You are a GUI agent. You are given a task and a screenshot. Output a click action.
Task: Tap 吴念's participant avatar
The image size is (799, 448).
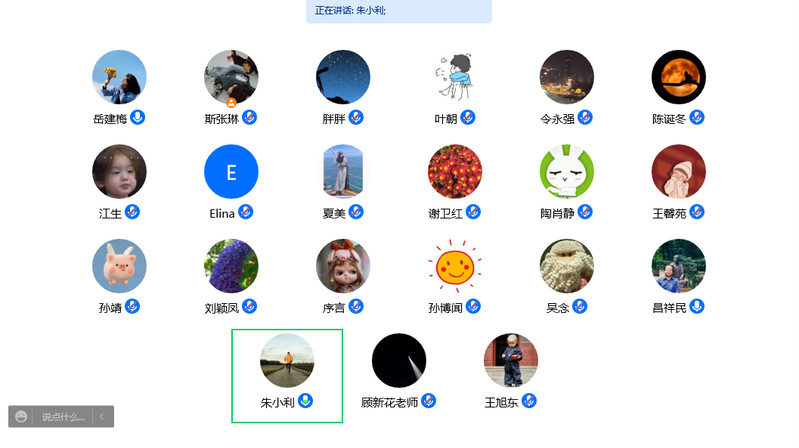(x=567, y=266)
